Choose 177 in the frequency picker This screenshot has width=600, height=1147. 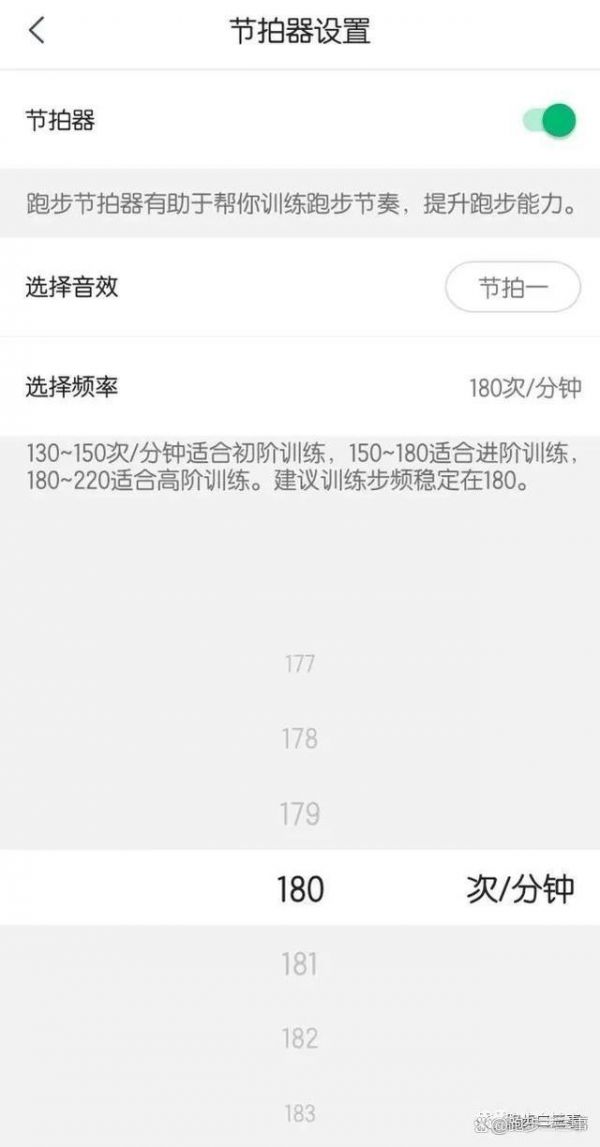pos(300,664)
